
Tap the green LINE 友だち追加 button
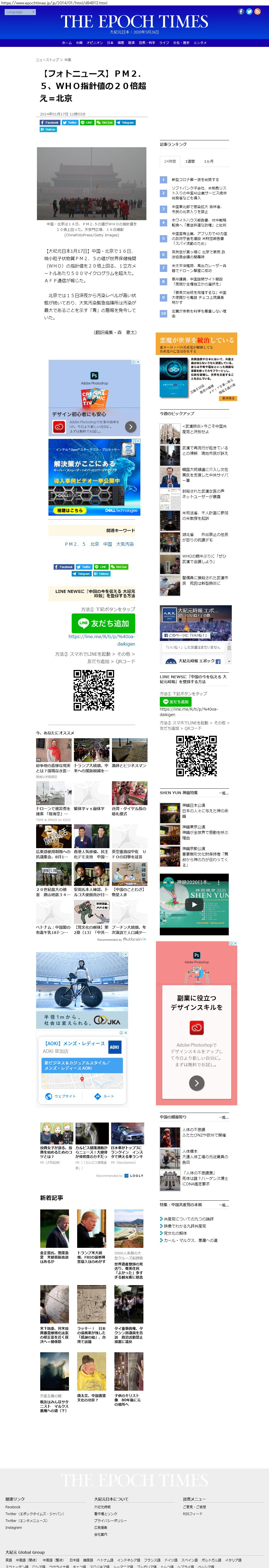(x=94, y=623)
